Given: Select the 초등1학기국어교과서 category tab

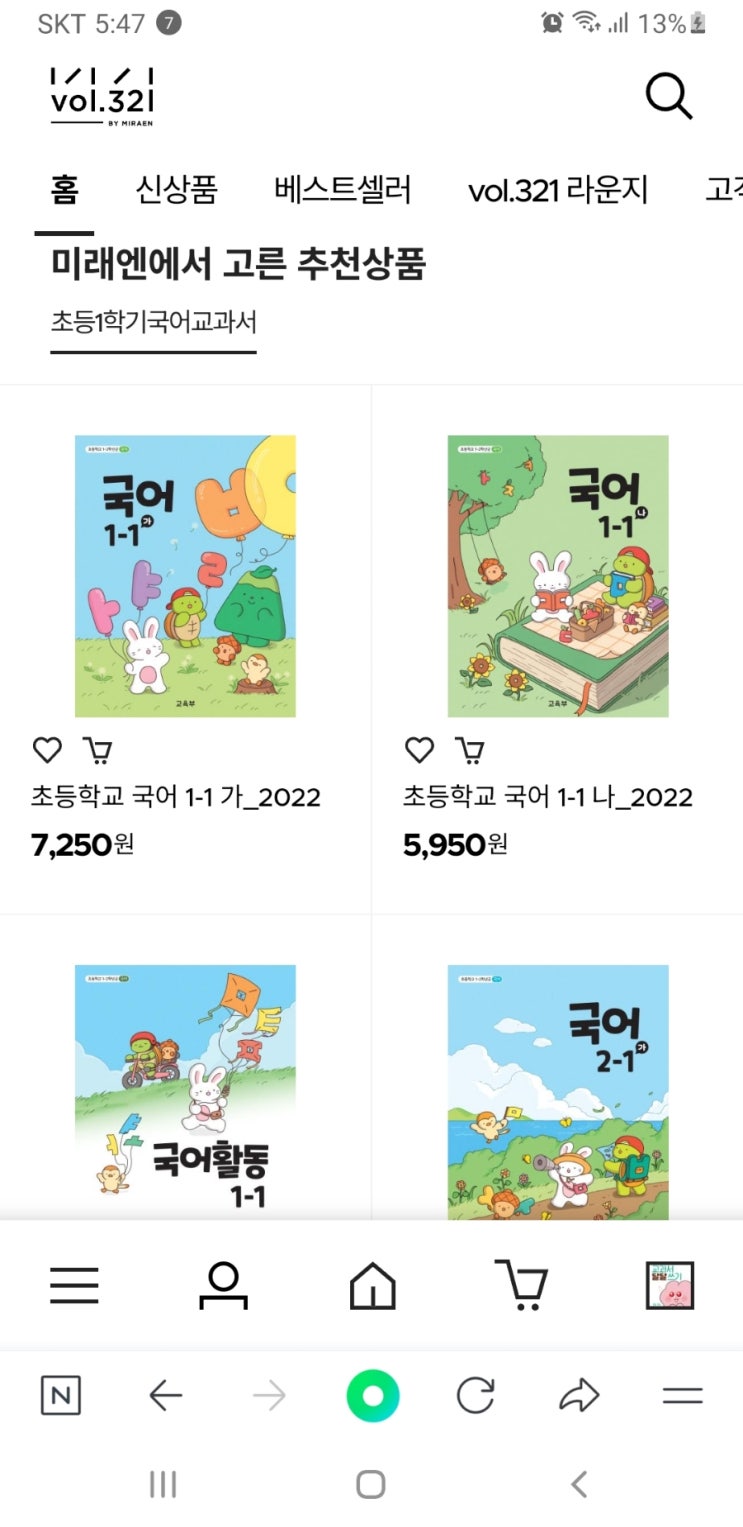Looking at the screenshot, I should click(154, 322).
